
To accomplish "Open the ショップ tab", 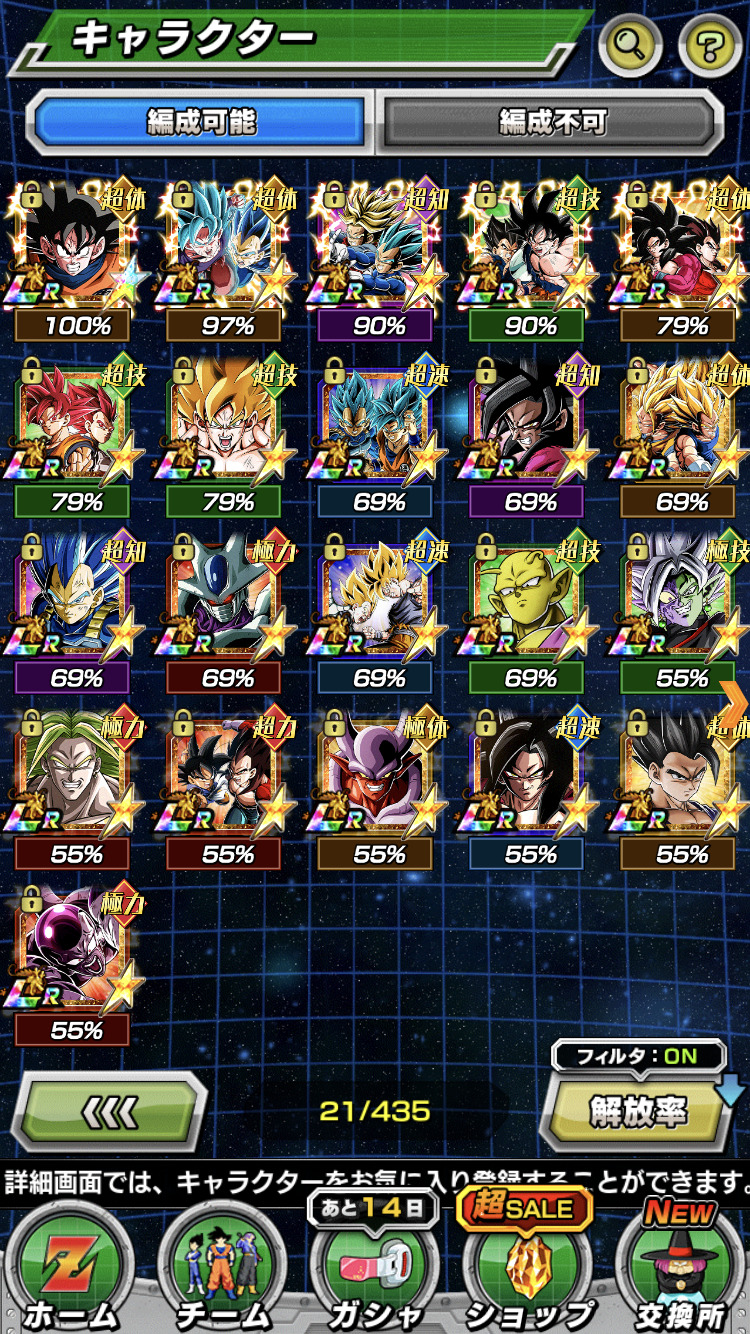I will click(528, 1275).
